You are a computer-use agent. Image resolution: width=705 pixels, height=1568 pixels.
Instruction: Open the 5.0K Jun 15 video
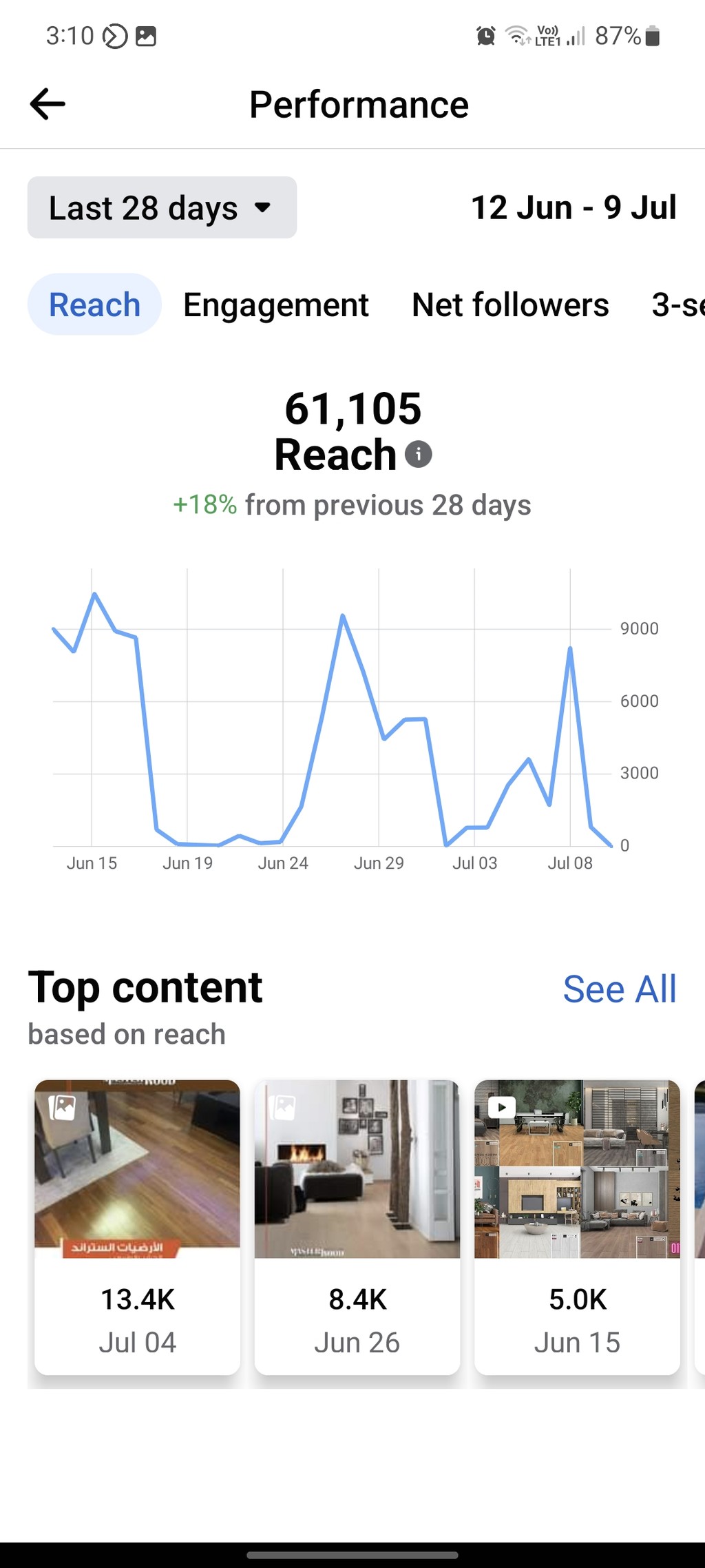577,1227
